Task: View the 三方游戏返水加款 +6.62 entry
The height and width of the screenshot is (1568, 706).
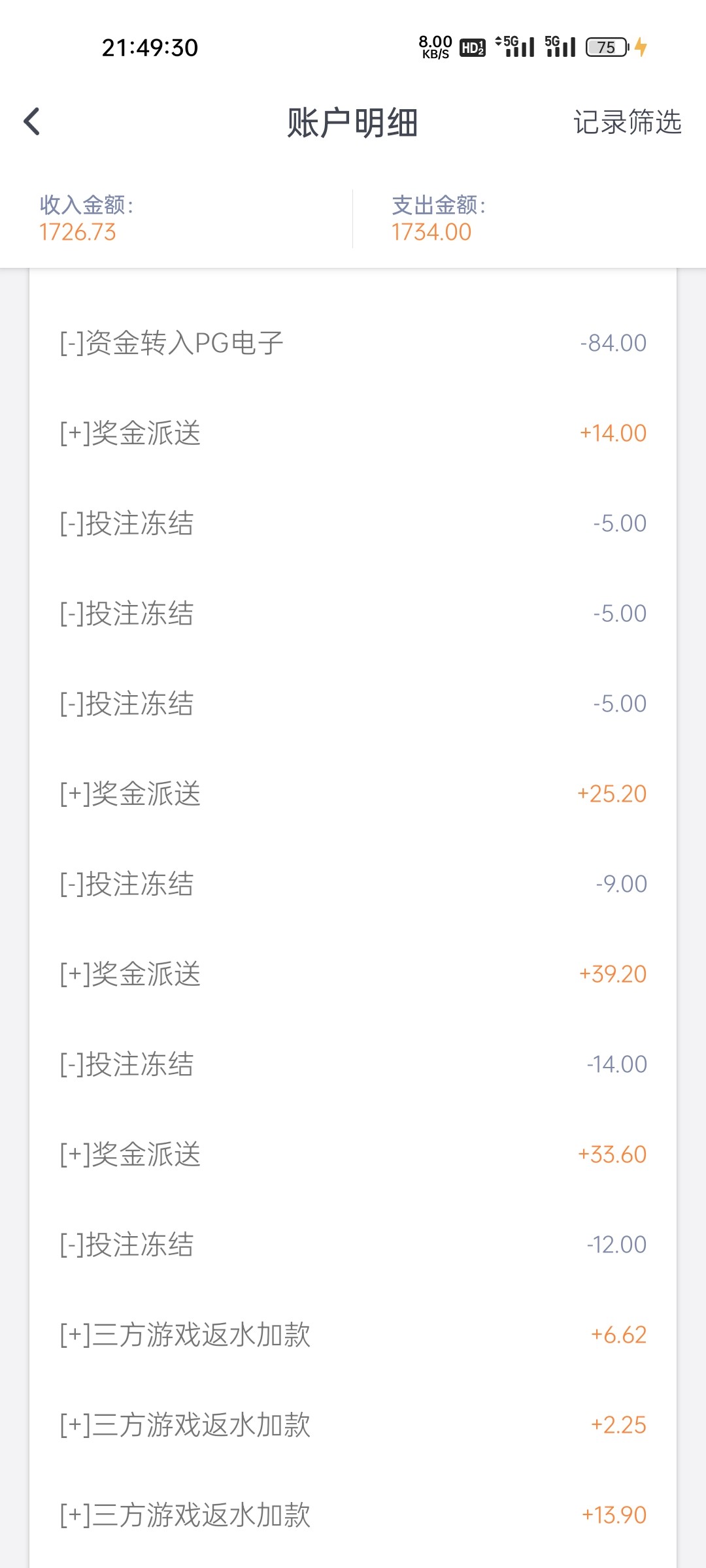Action: (353, 1335)
